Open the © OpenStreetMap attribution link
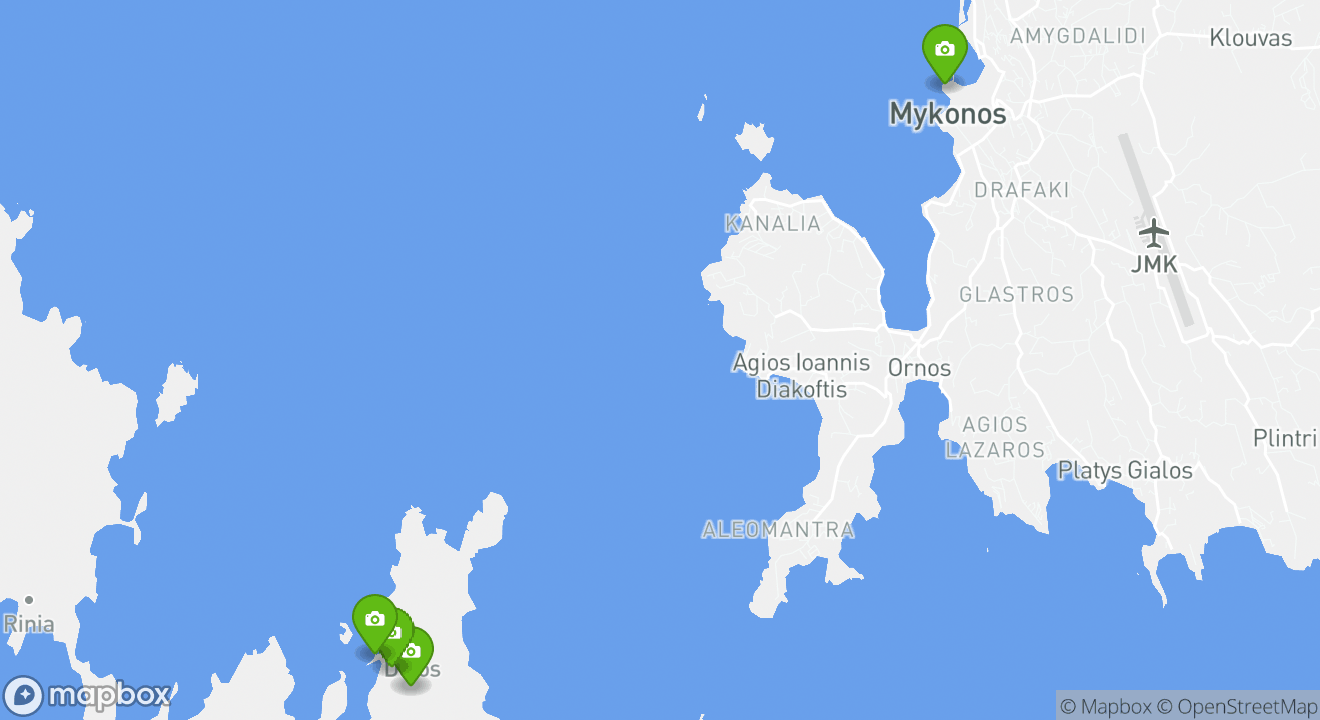1320x720 pixels. [1237, 706]
